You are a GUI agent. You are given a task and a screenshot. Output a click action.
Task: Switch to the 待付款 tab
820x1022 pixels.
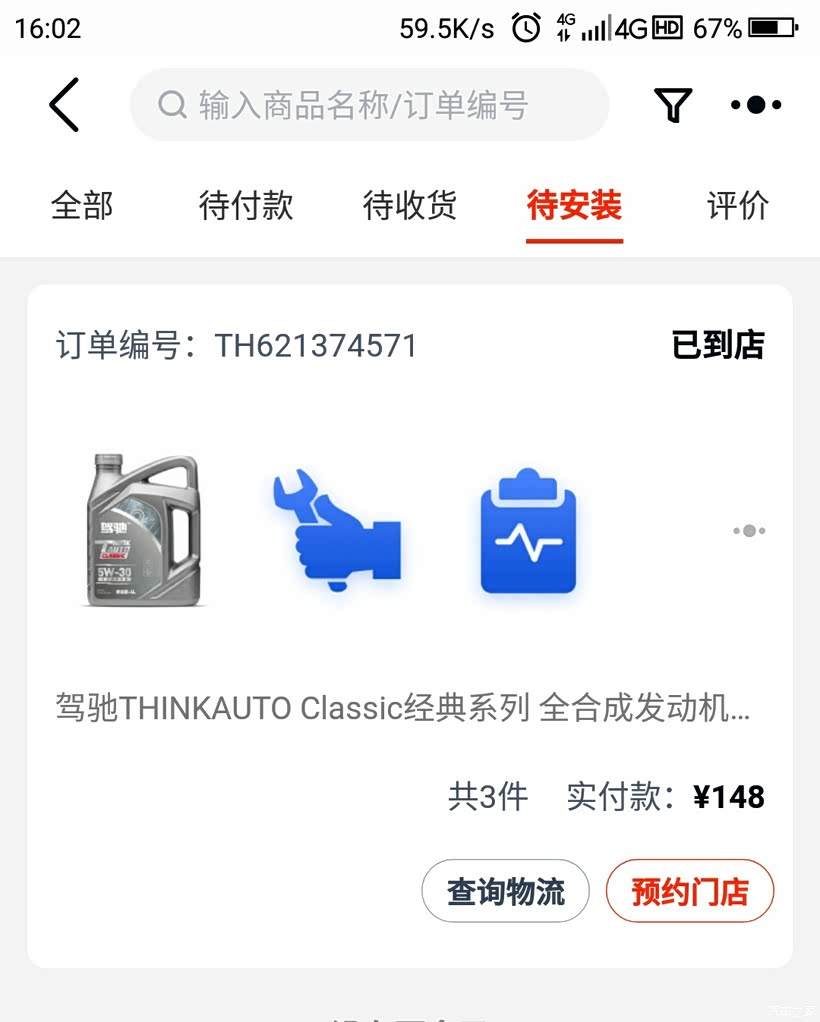click(x=246, y=206)
